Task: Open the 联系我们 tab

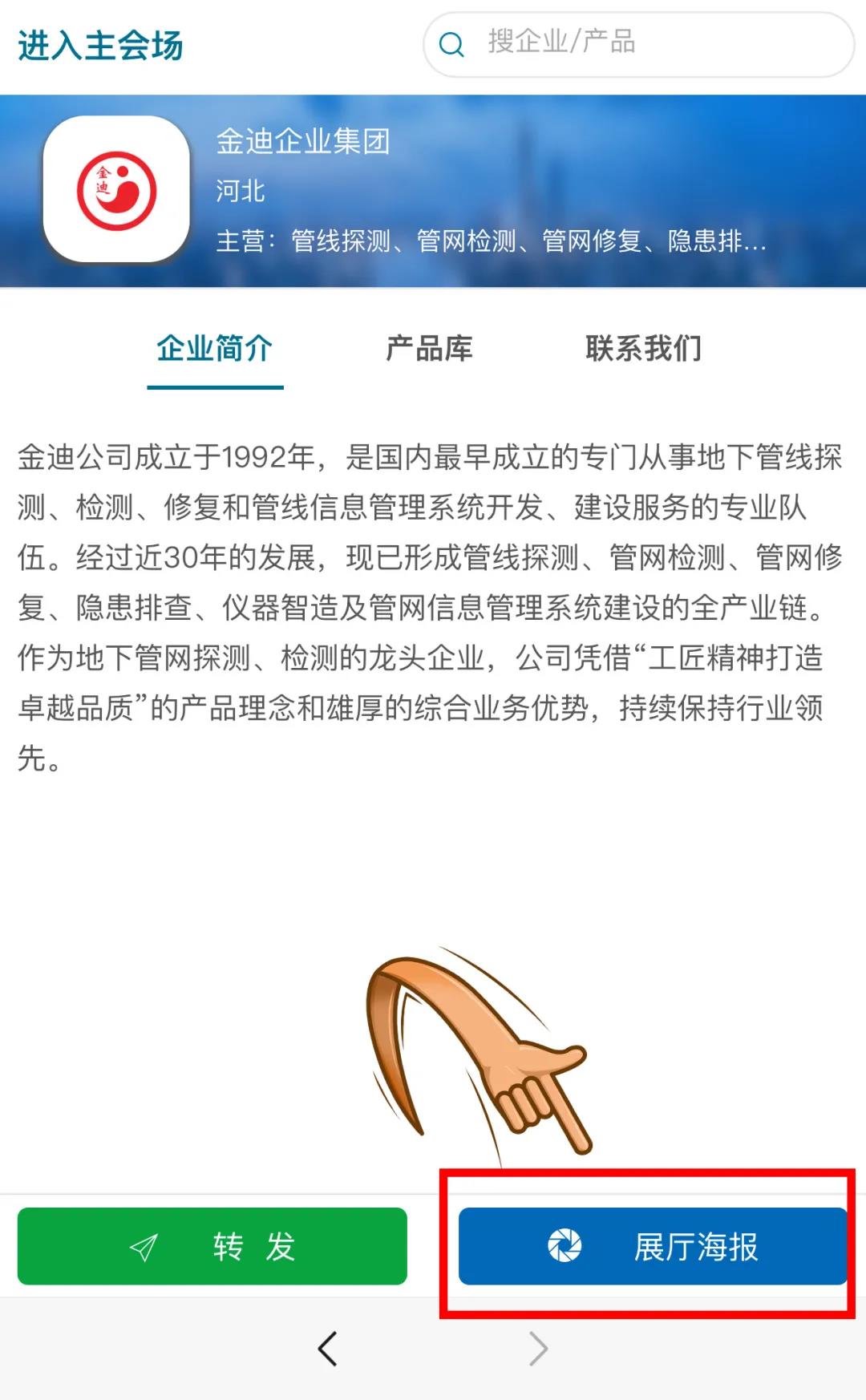Action: [x=643, y=350]
